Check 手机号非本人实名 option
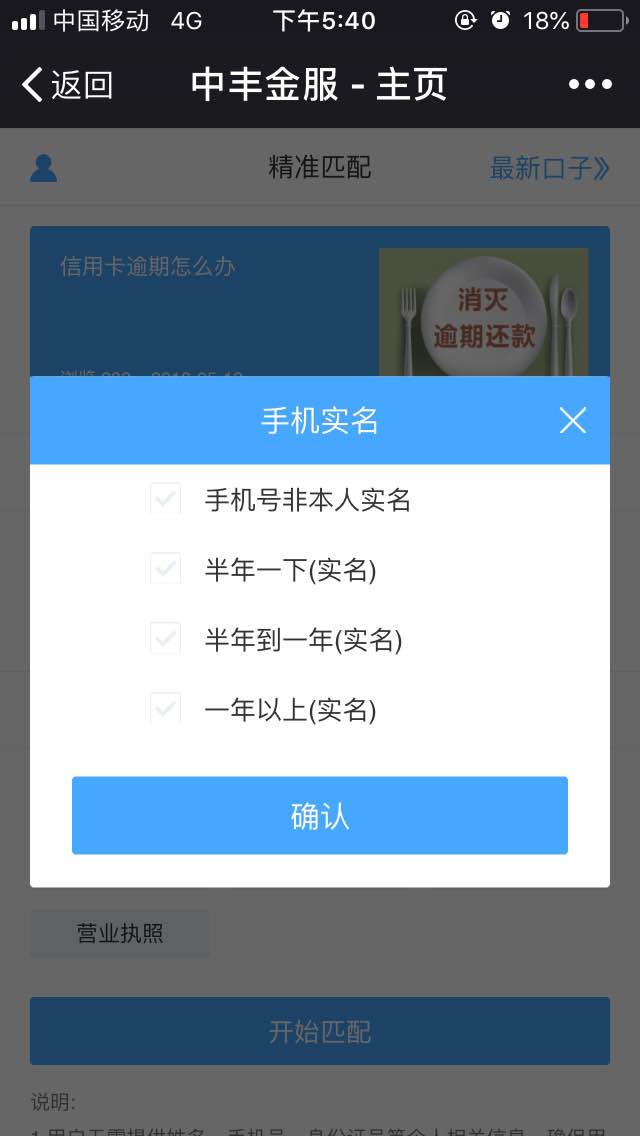Viewport: 640px width, 1136px height. [x=165, y=499]
